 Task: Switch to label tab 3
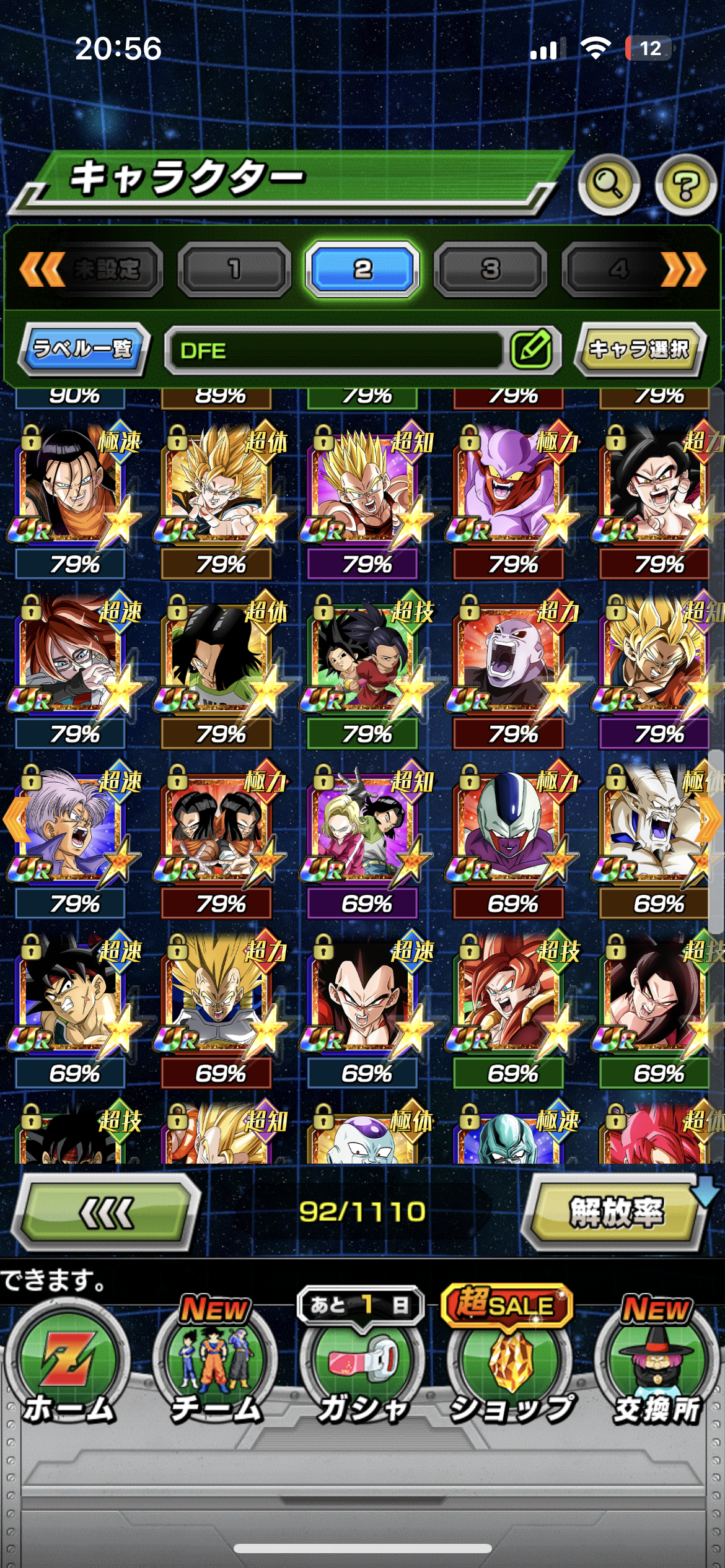pyautogui.click(x=490, y=269)
